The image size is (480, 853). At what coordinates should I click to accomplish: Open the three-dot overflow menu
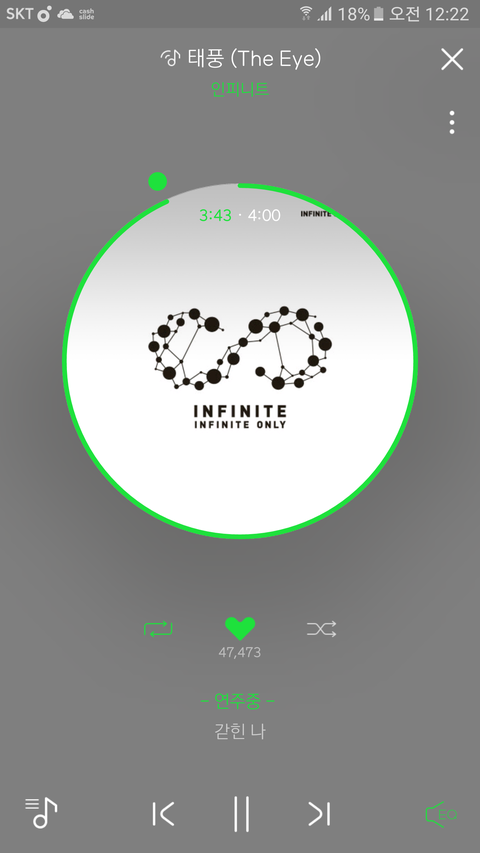coord(452,122)
